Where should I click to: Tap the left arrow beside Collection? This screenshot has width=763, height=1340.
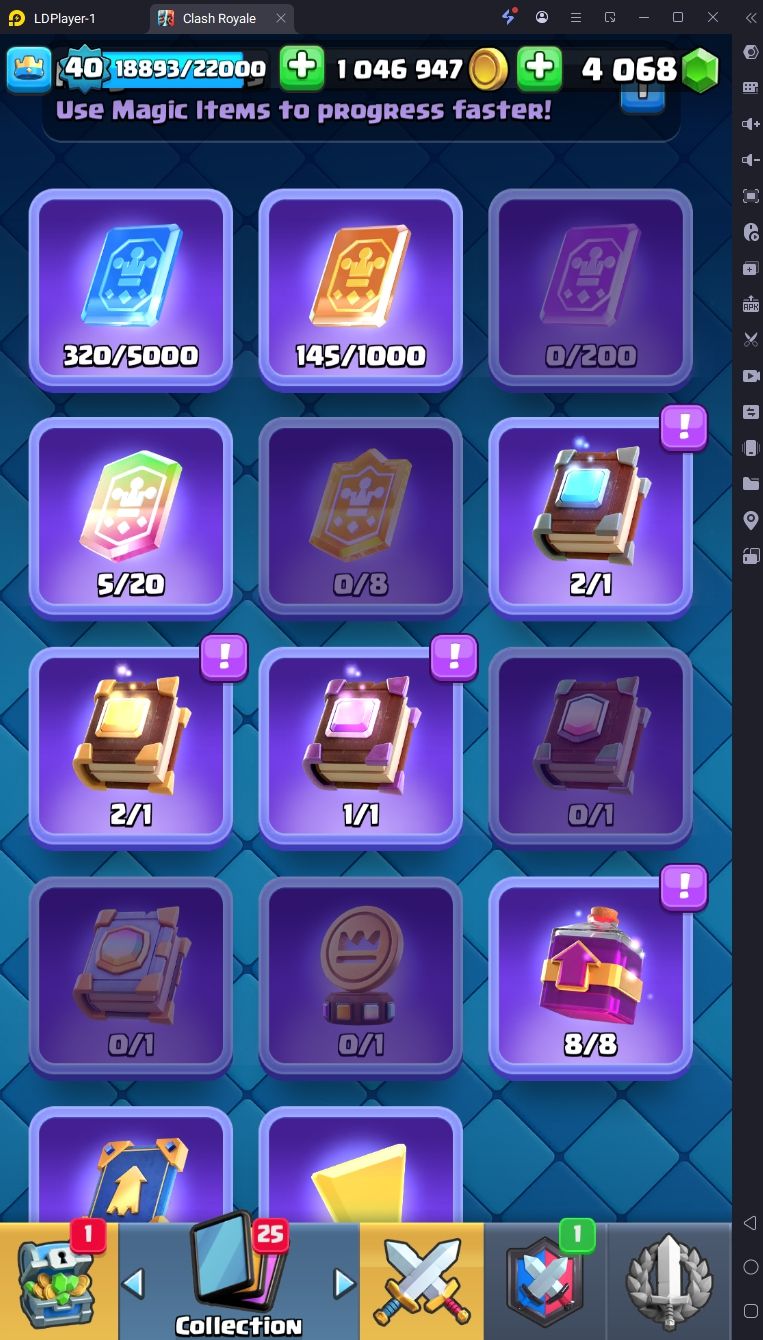134,1282
